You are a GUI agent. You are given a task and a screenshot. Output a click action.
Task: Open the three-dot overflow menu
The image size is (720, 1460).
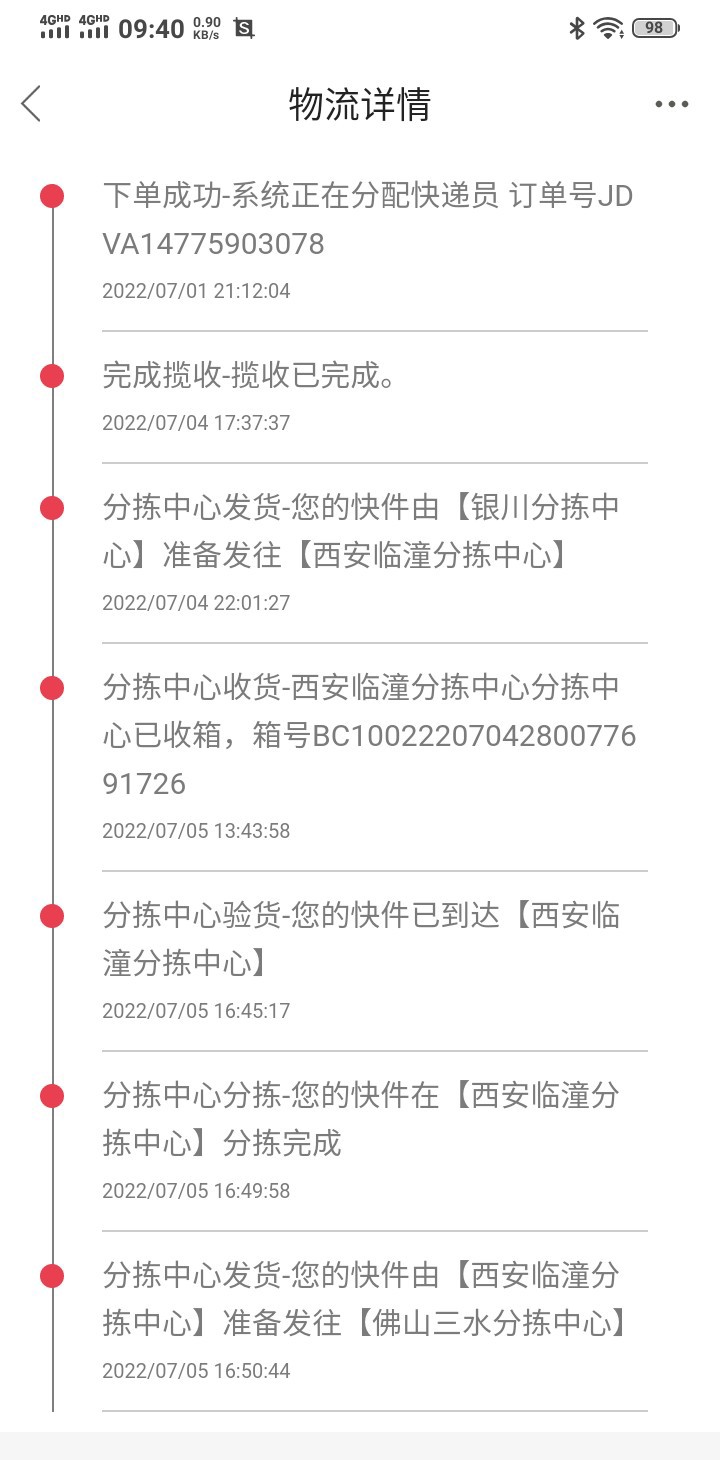(671, 105)
